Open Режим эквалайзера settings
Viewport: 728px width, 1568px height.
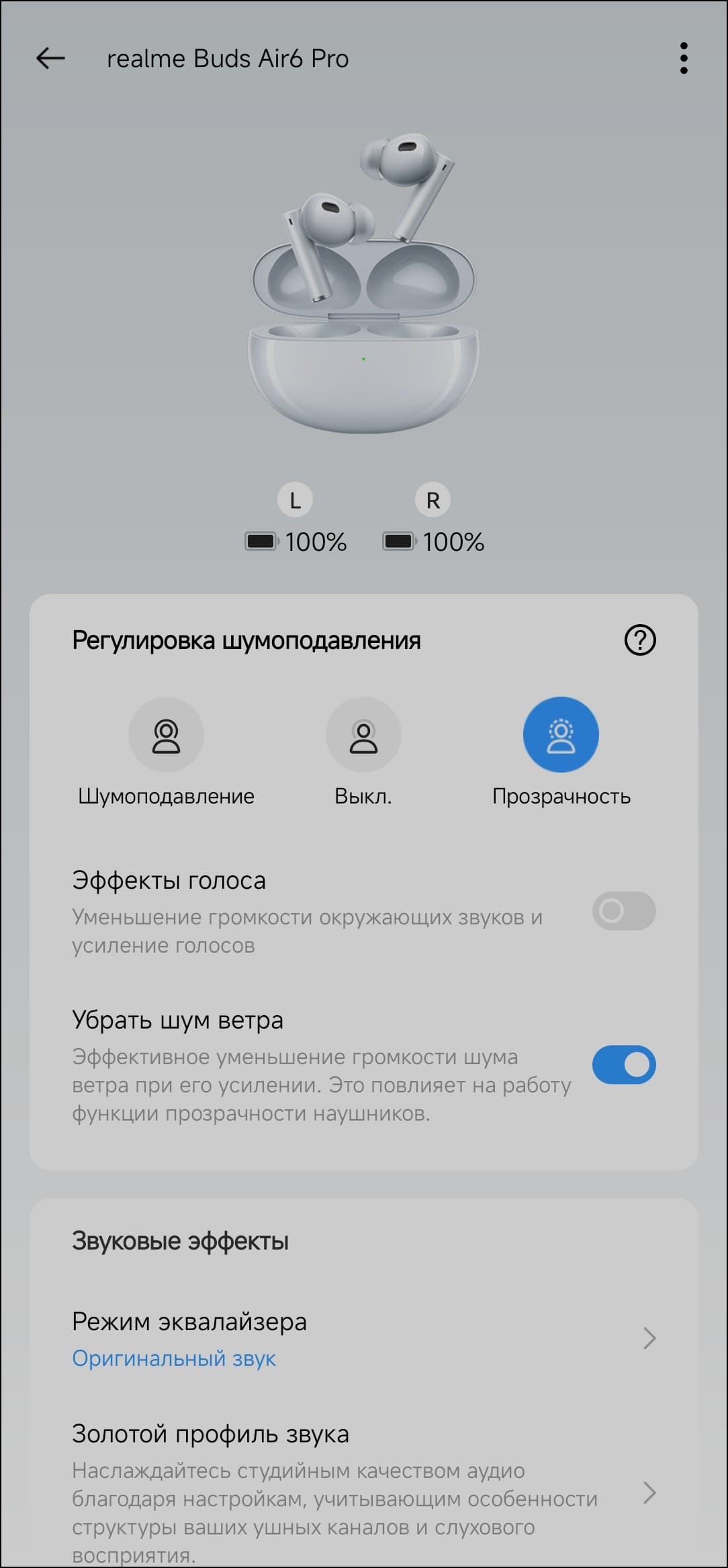click(x=363, y=1338)
